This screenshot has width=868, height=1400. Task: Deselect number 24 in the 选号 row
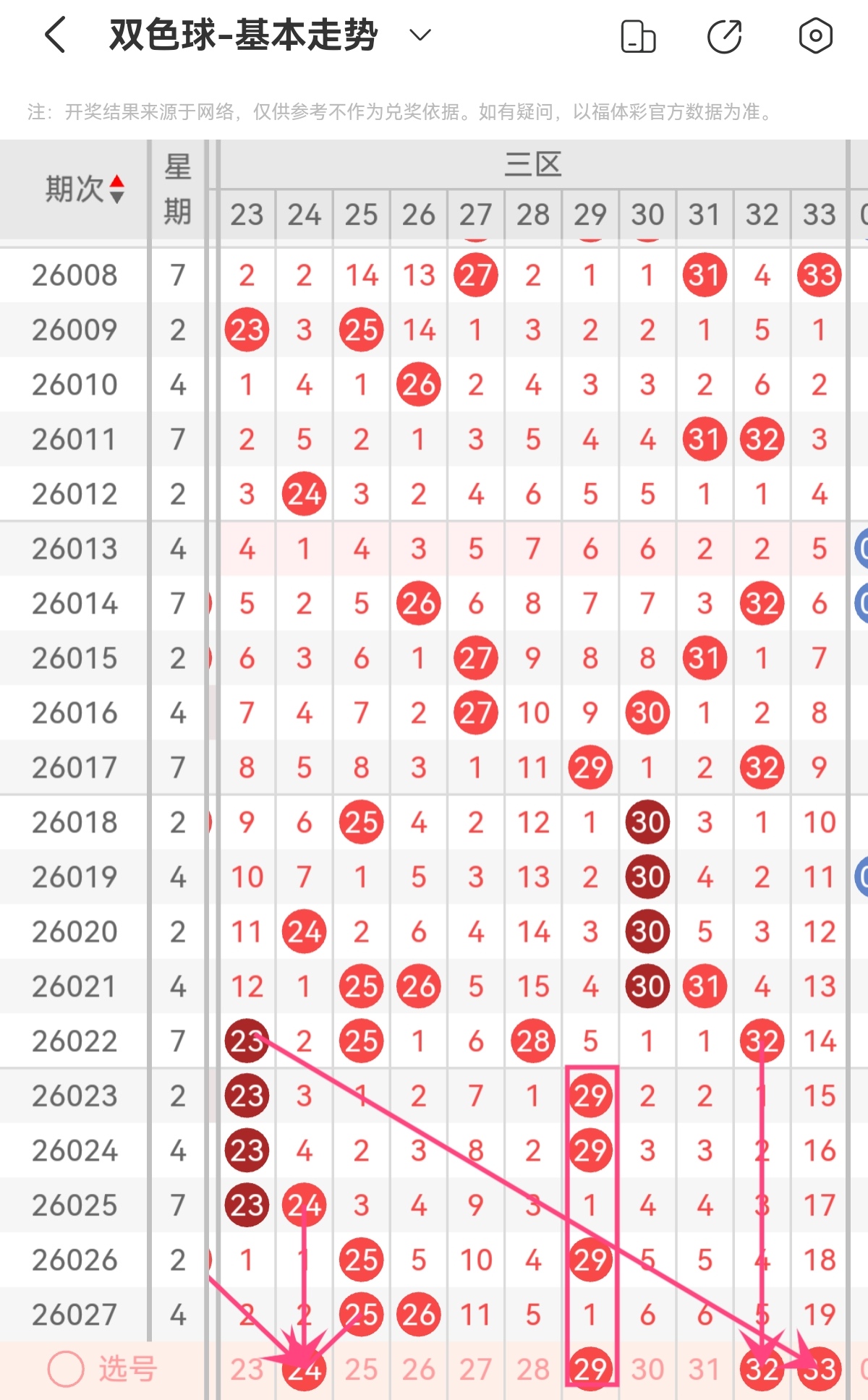coord(304,1369)
